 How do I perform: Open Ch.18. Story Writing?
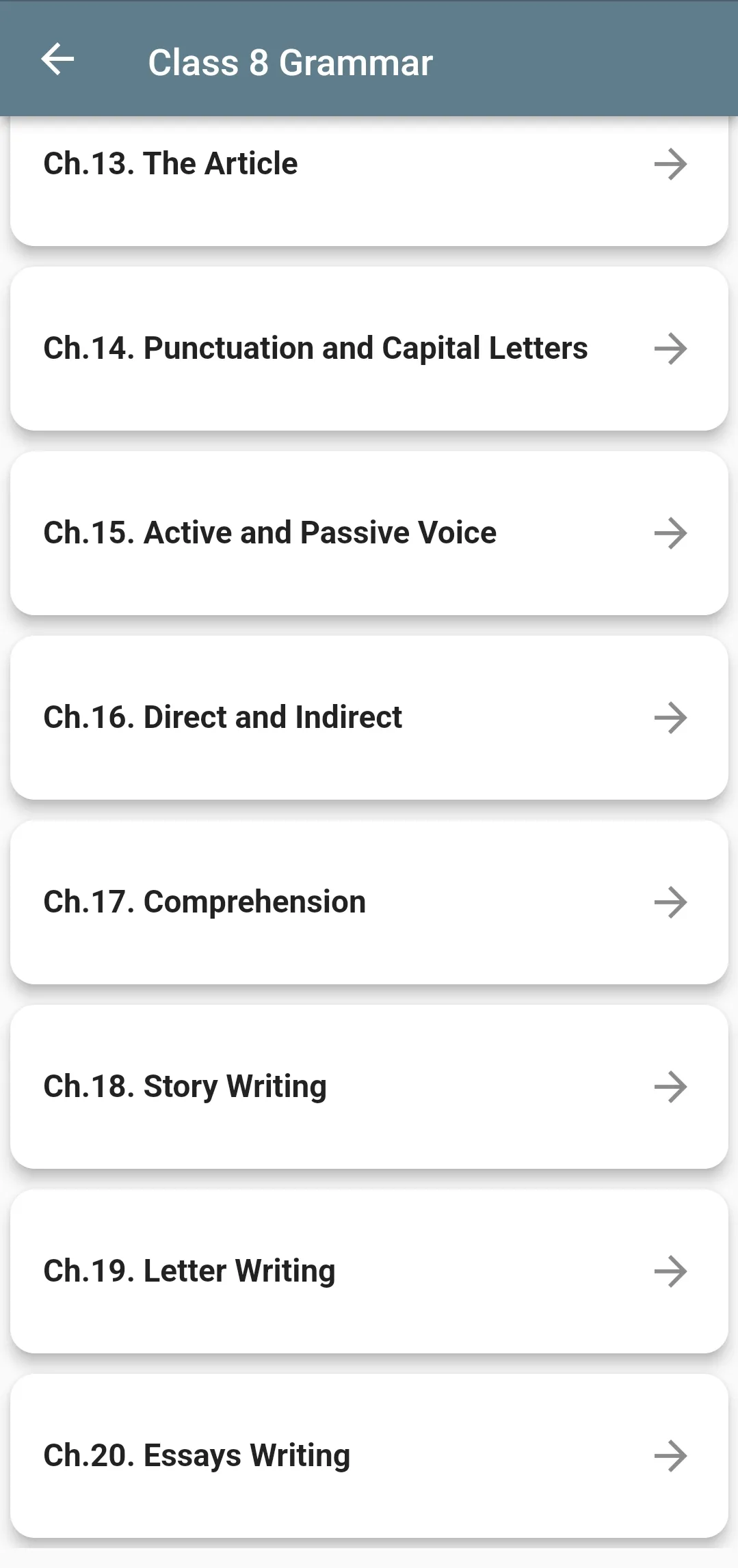[x=369, y=1087]
